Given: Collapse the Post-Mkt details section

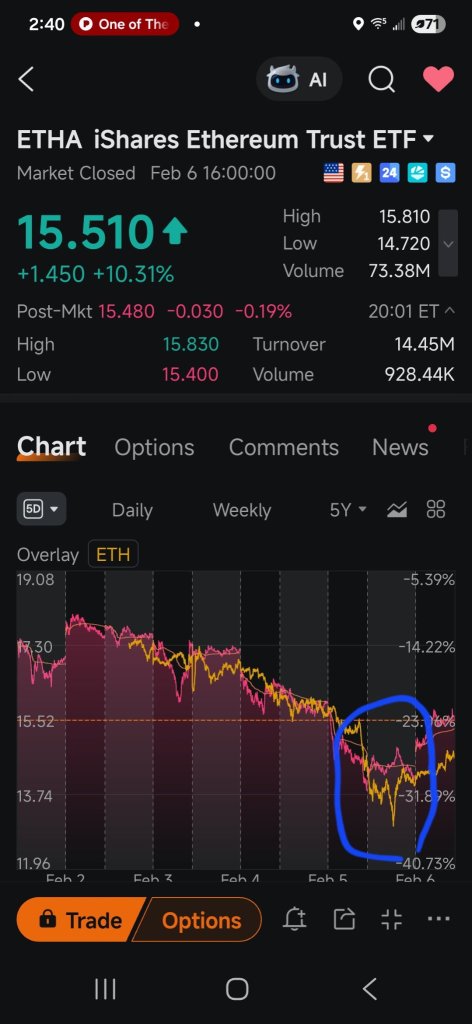Looking at the screenshot, I should point(449,312).
